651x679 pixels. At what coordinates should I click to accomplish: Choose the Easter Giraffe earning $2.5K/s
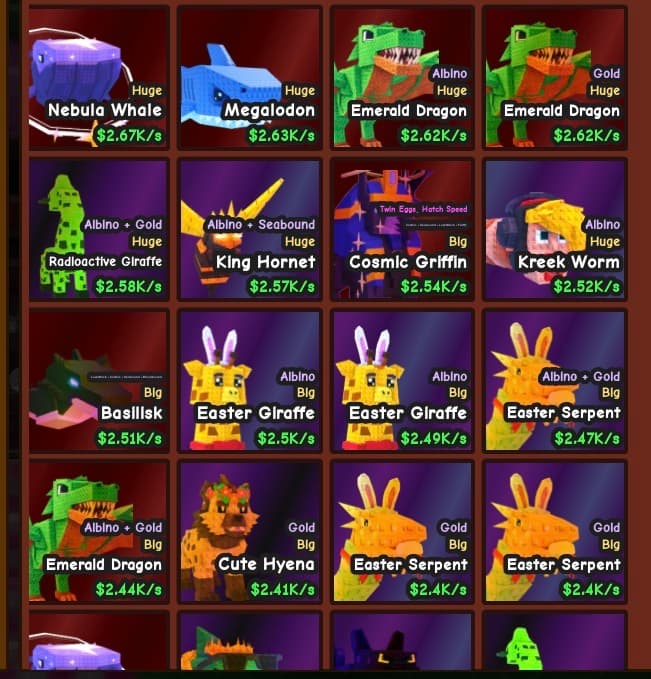click(250, 380)
